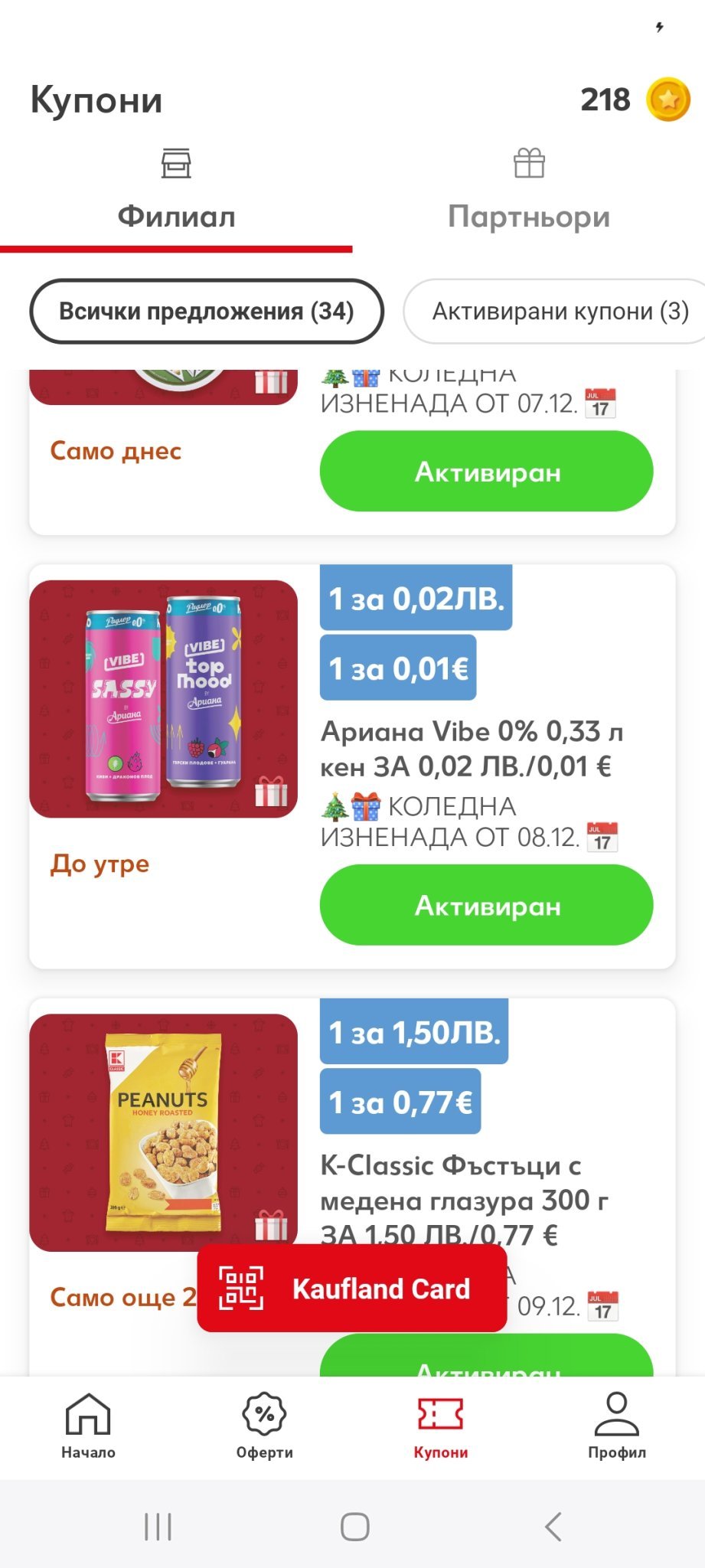Open the Оферти tab
705x1568 pixels.
(264, 1425)
